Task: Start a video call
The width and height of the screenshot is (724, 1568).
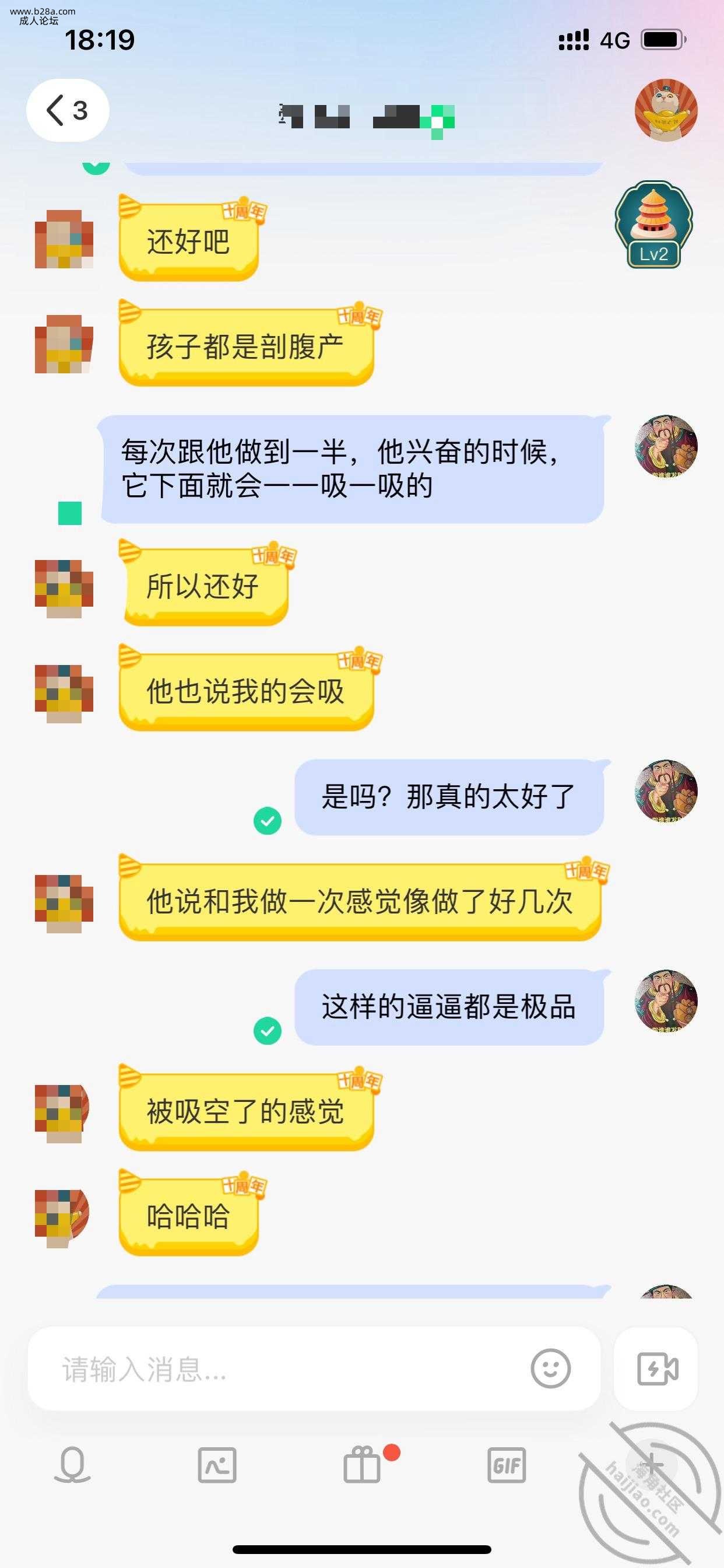Action: pyautogui.click(x=656, y=1369)
